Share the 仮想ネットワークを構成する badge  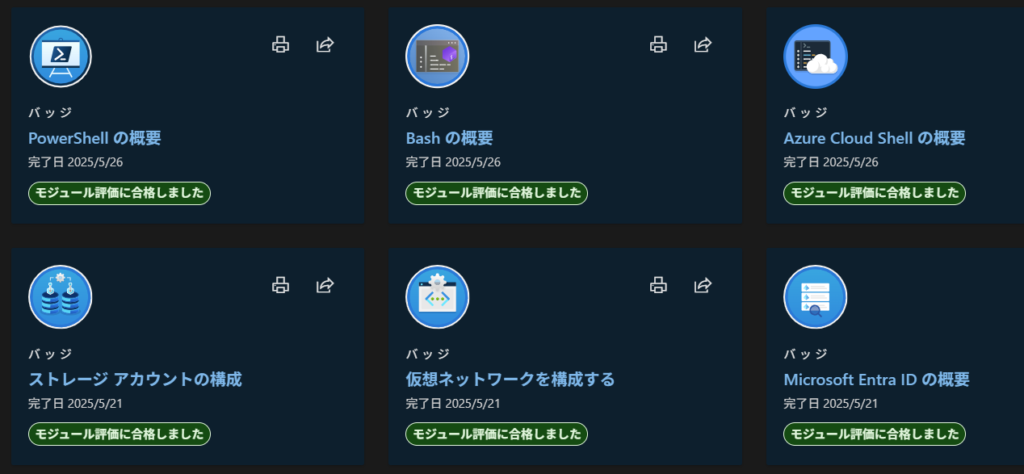pyautogui.click(x=702, y=285)
